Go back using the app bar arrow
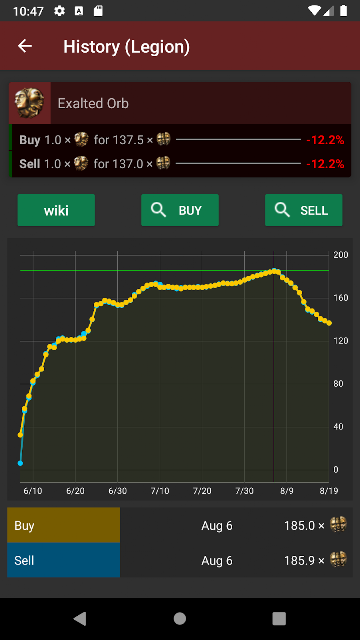Viewport: 360px width, 640px height. pos(25,46)
